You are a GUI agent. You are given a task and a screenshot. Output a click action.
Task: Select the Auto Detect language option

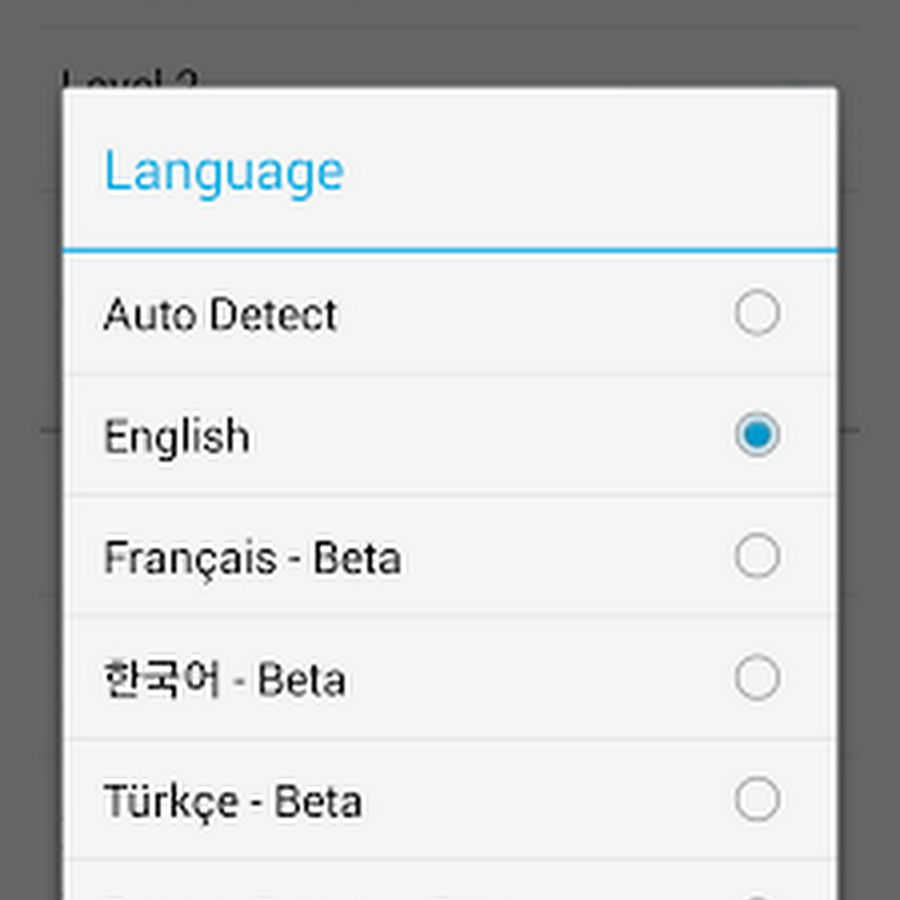(x=450, y=314)
